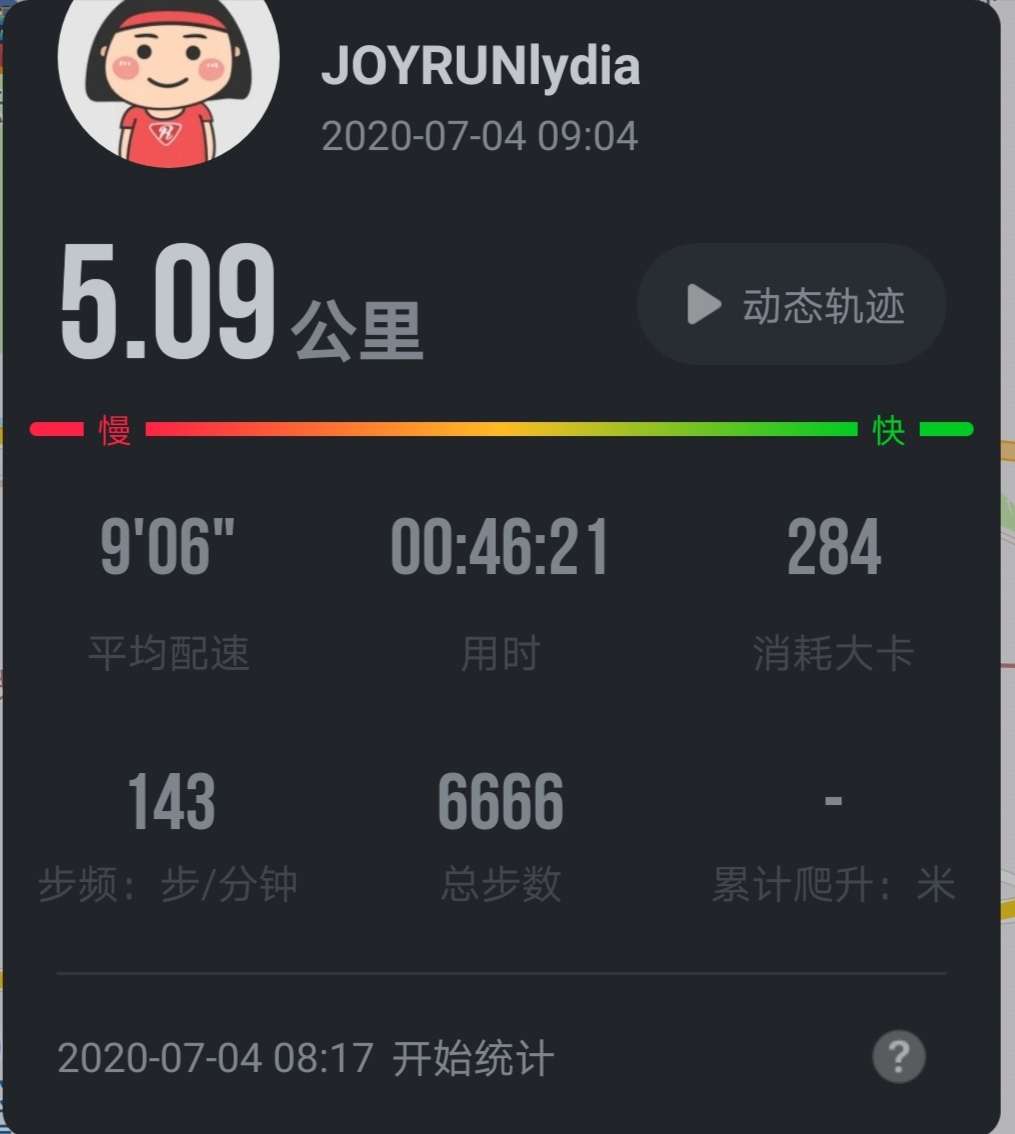Tap the 累计爬升 elevation gain field
The height and width of the screenshot is (1134, 1015).
[833, 840]
